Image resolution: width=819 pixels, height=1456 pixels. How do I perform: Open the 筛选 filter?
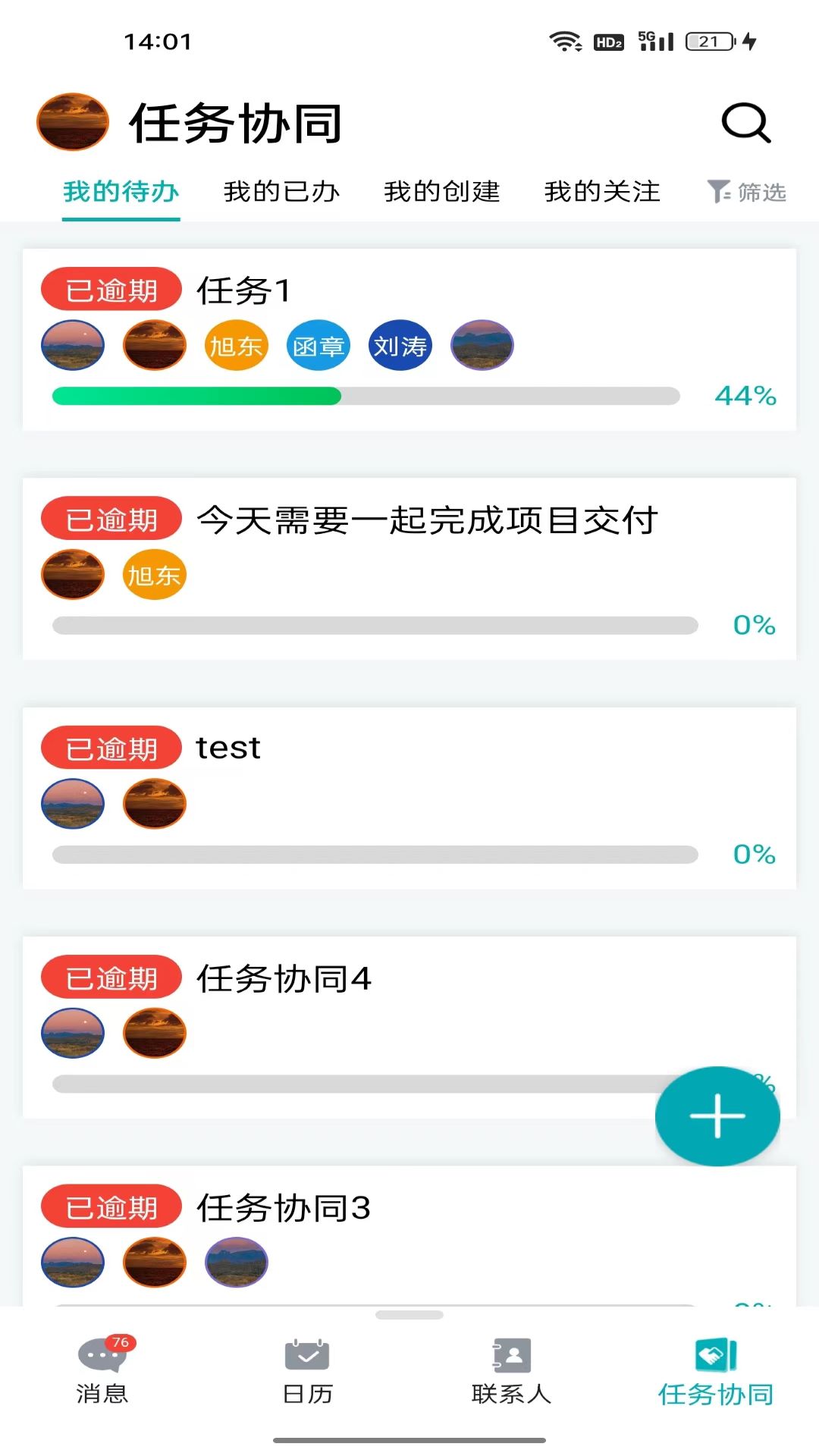pos(747,193)
